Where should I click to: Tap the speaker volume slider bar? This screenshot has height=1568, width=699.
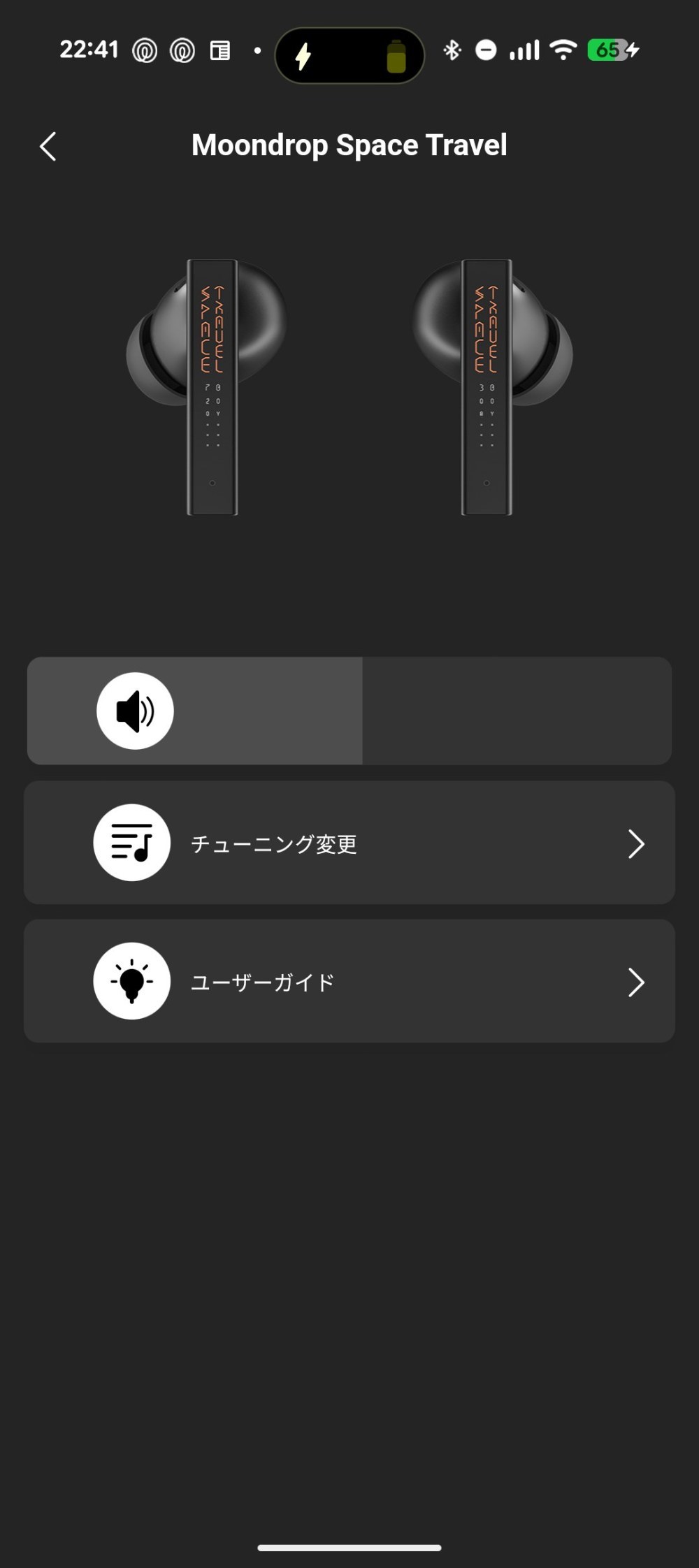tap(349, 711)
